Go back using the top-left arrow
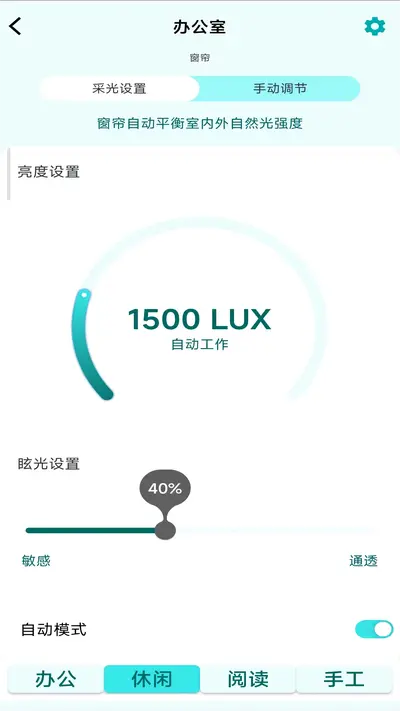400x711 pixels. coord(15,26)
